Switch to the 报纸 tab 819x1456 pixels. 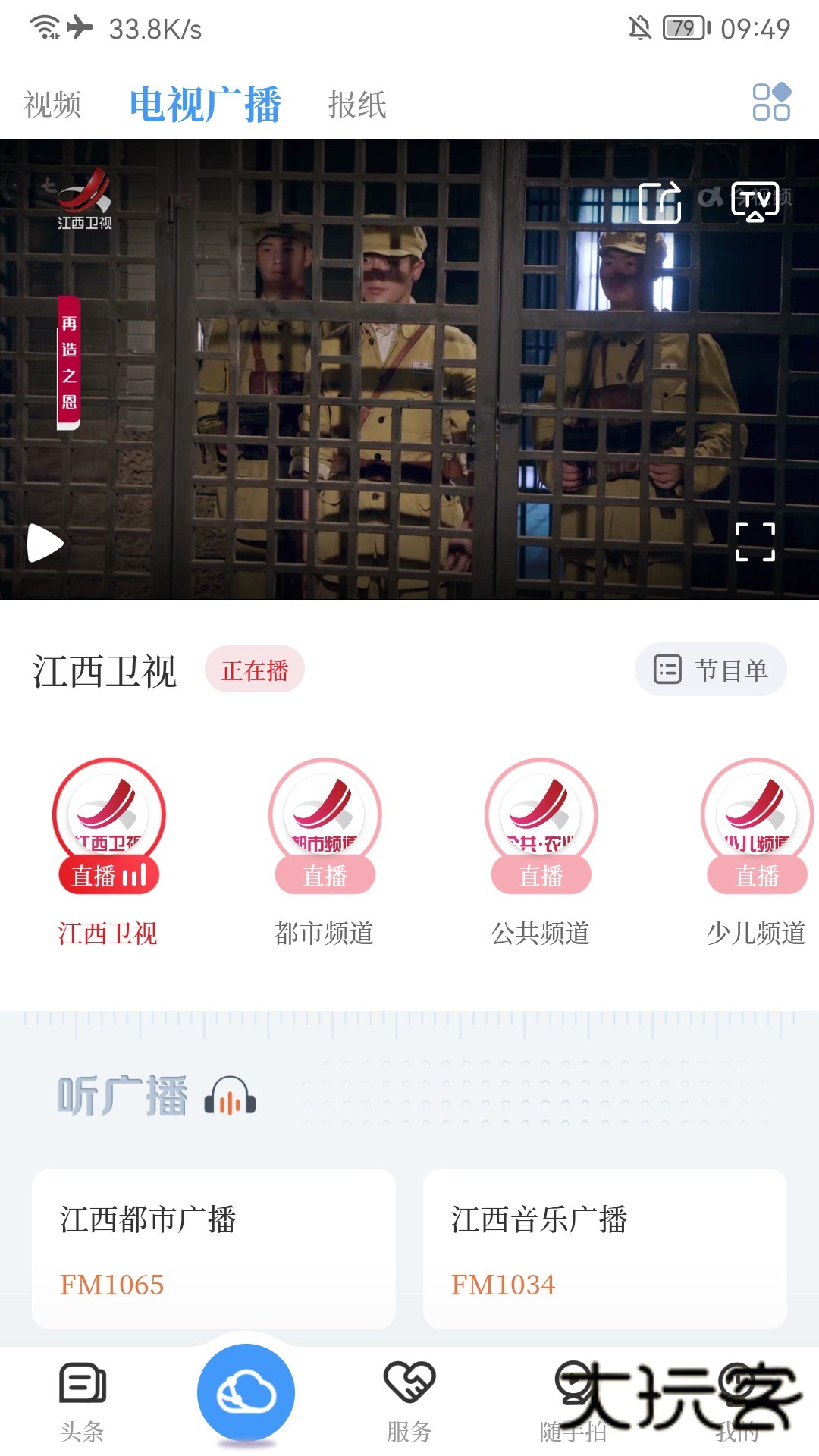[357, 104]
